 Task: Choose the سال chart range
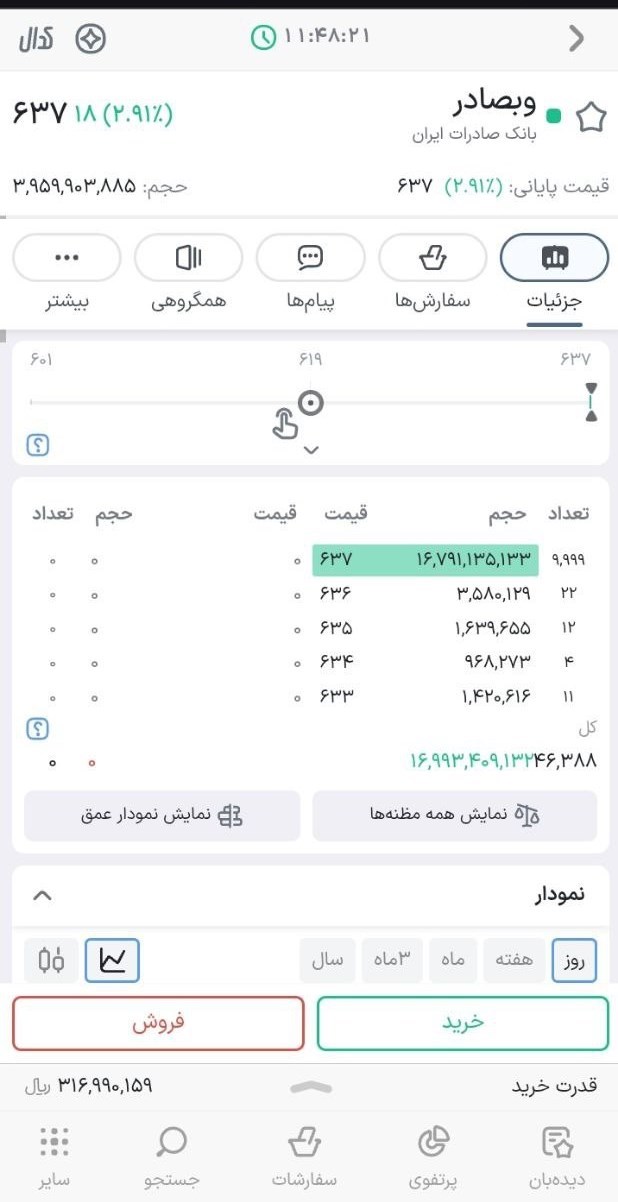tap(327, 960)
